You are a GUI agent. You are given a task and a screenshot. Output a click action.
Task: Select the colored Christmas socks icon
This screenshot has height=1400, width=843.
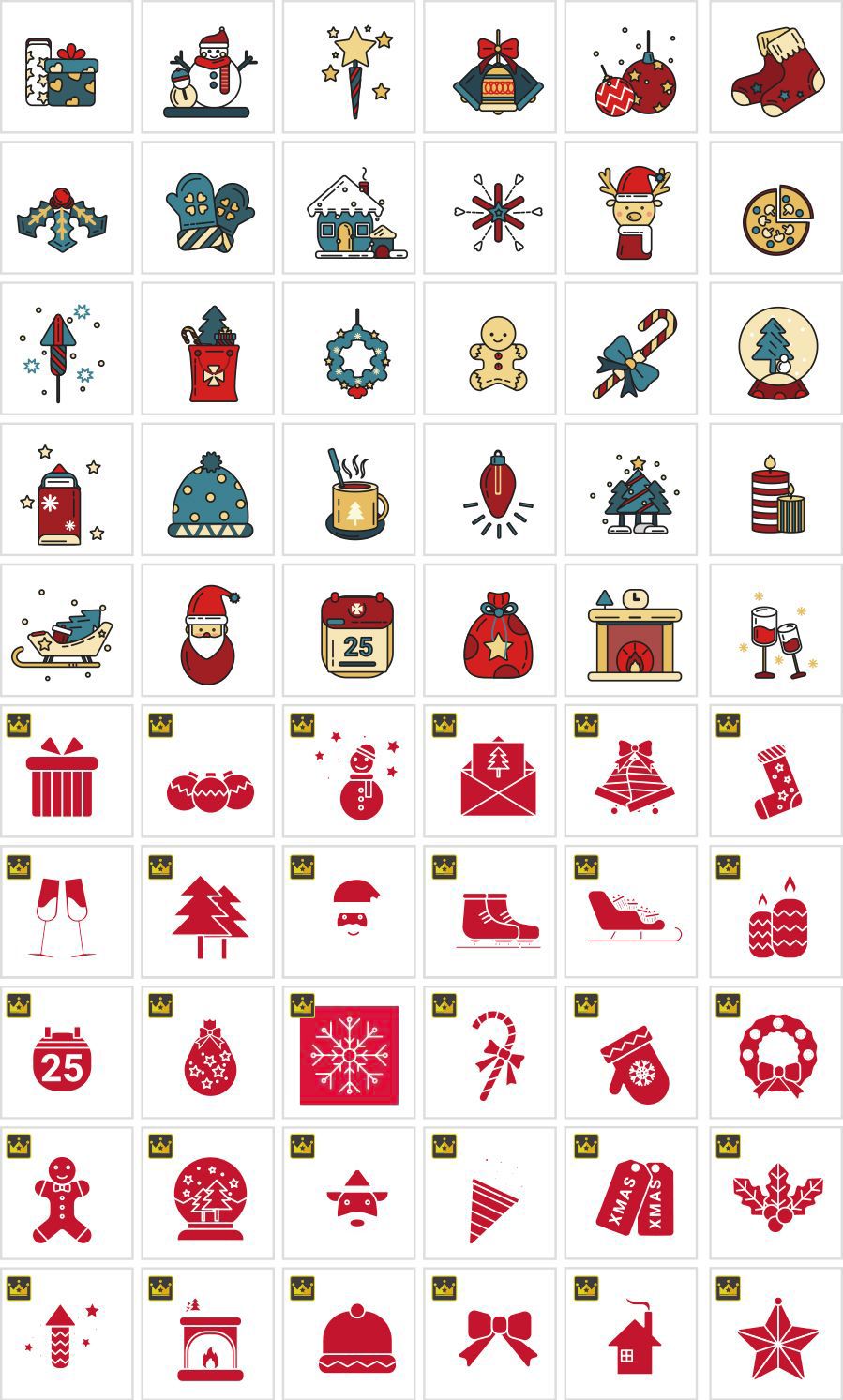(x=777, y=68)
